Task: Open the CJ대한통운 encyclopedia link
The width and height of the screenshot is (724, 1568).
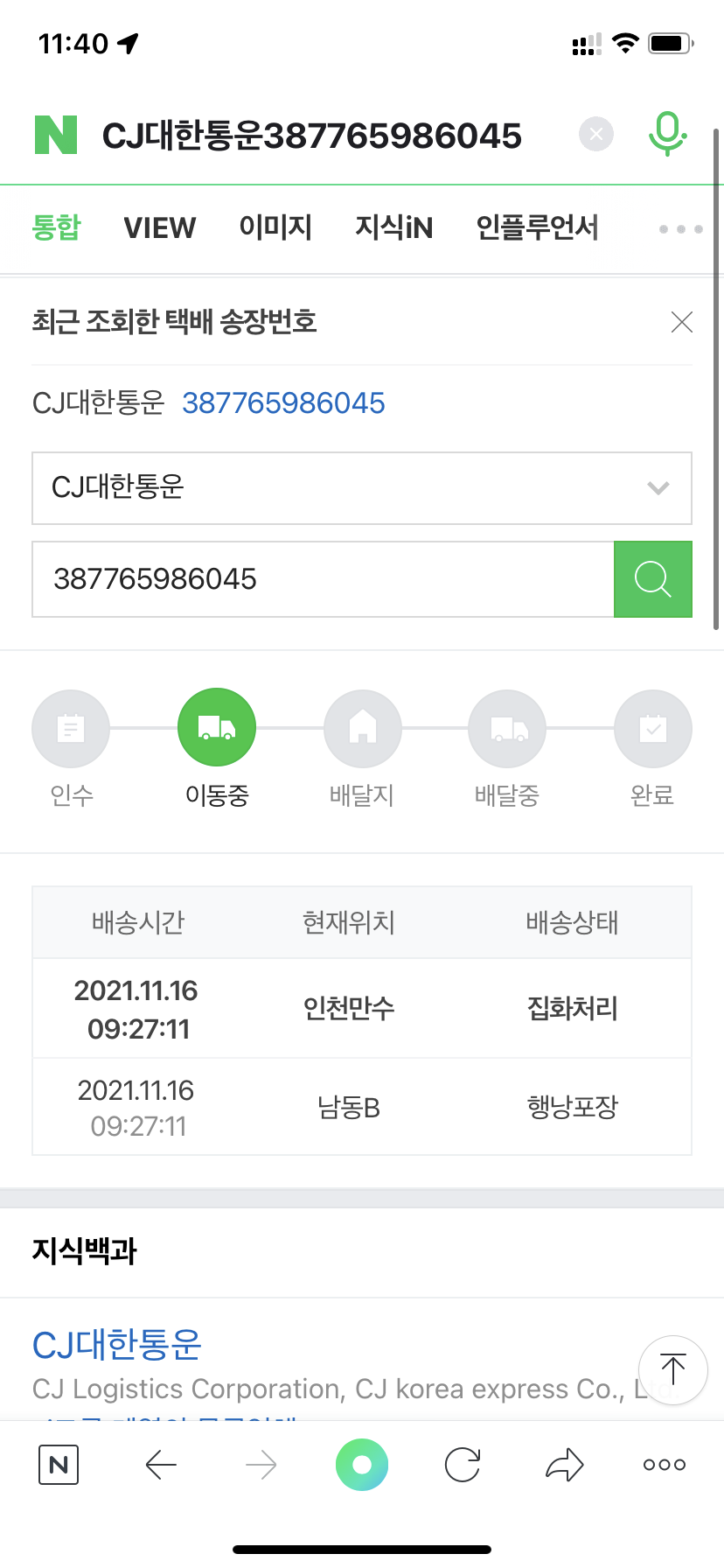Action: click(117, 1345)
